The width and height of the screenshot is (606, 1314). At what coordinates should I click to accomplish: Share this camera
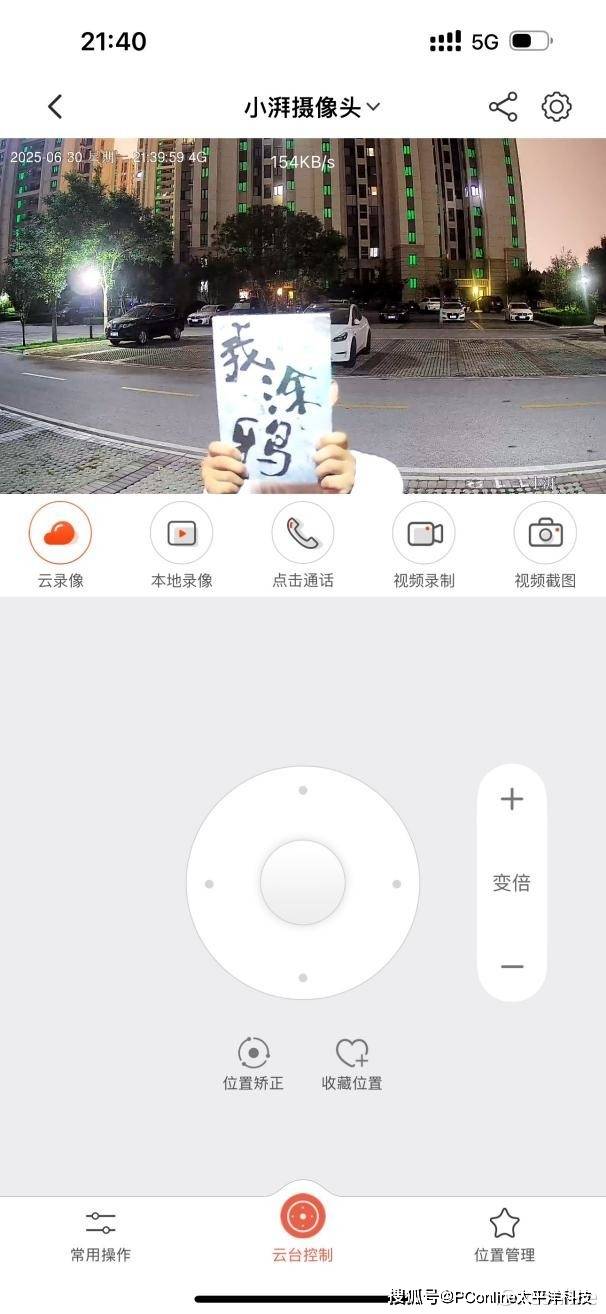click(503, 107)
